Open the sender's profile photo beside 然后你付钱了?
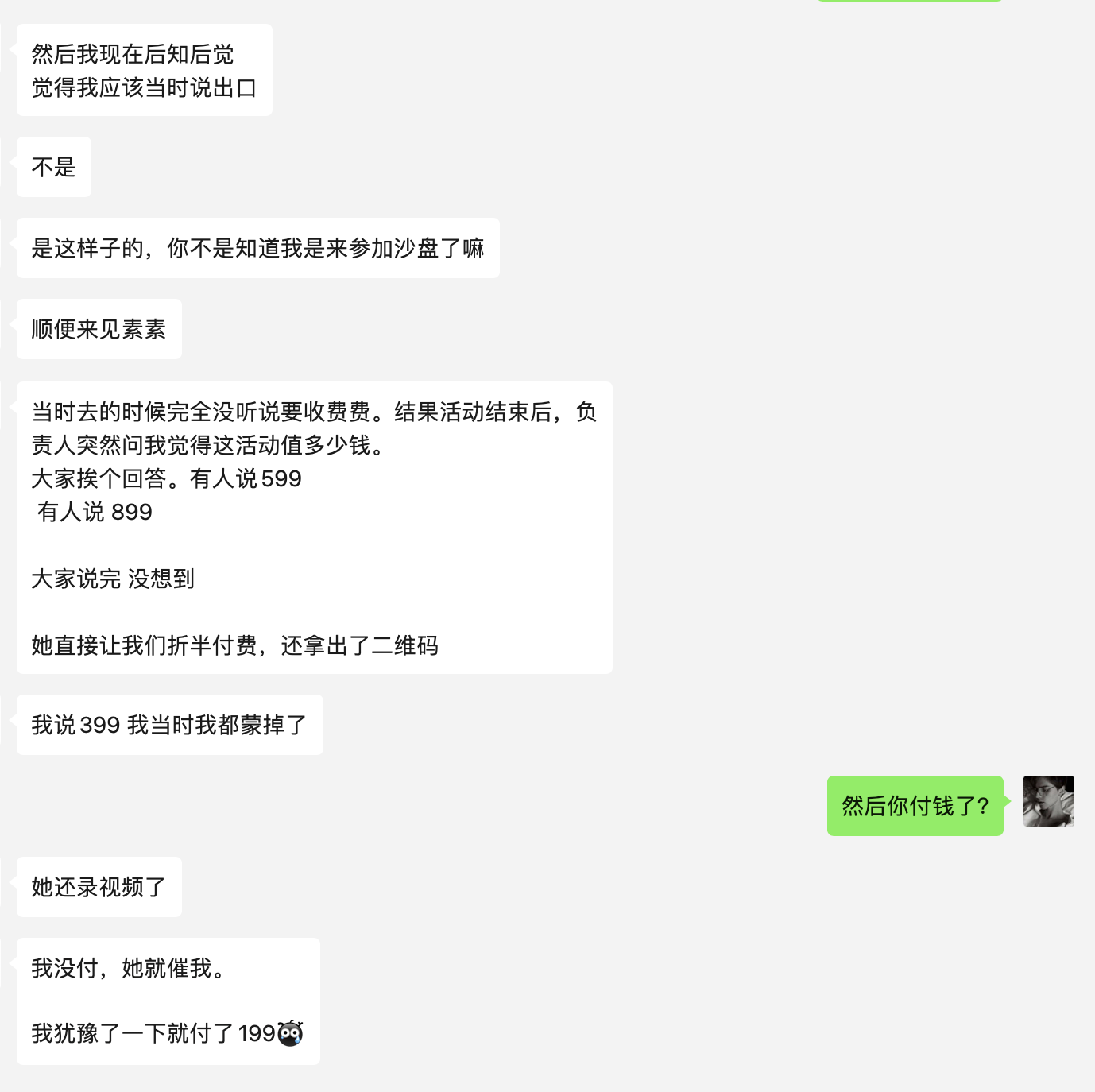The width and height of the screenshot is (1095, 1092). tap(1048, 801)
